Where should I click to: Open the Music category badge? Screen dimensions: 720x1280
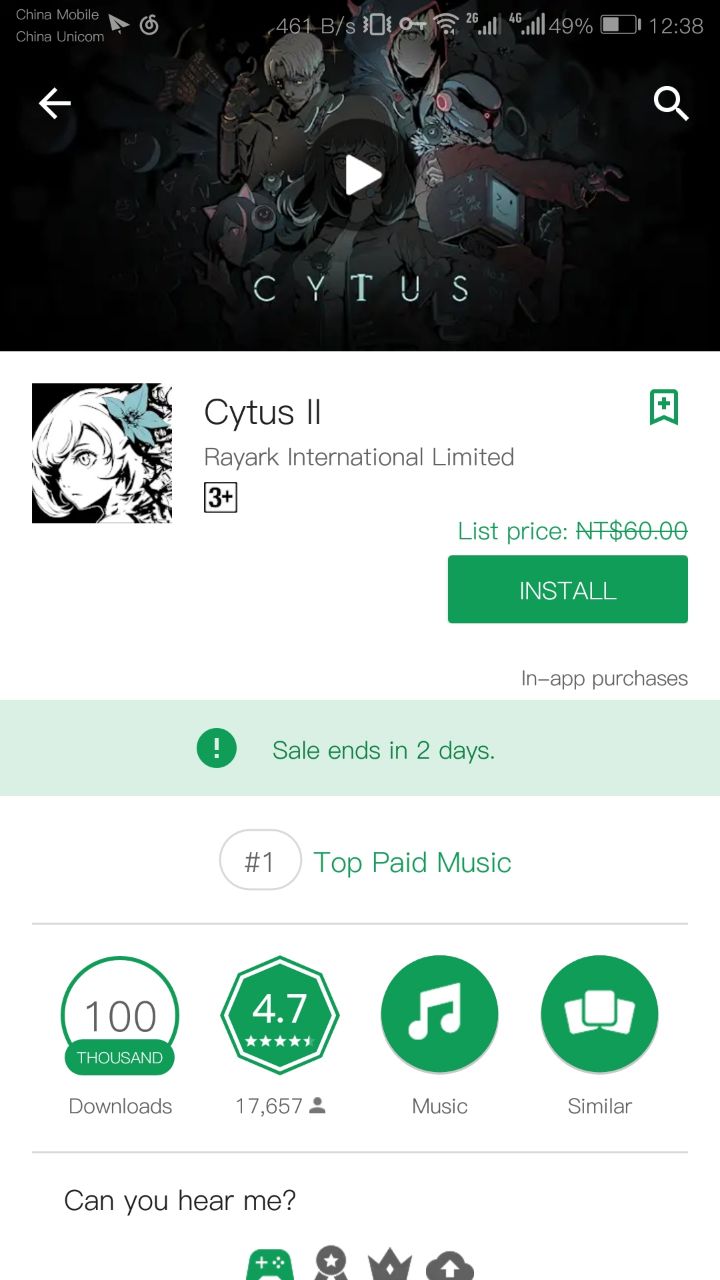click(x=440, y=1016)
